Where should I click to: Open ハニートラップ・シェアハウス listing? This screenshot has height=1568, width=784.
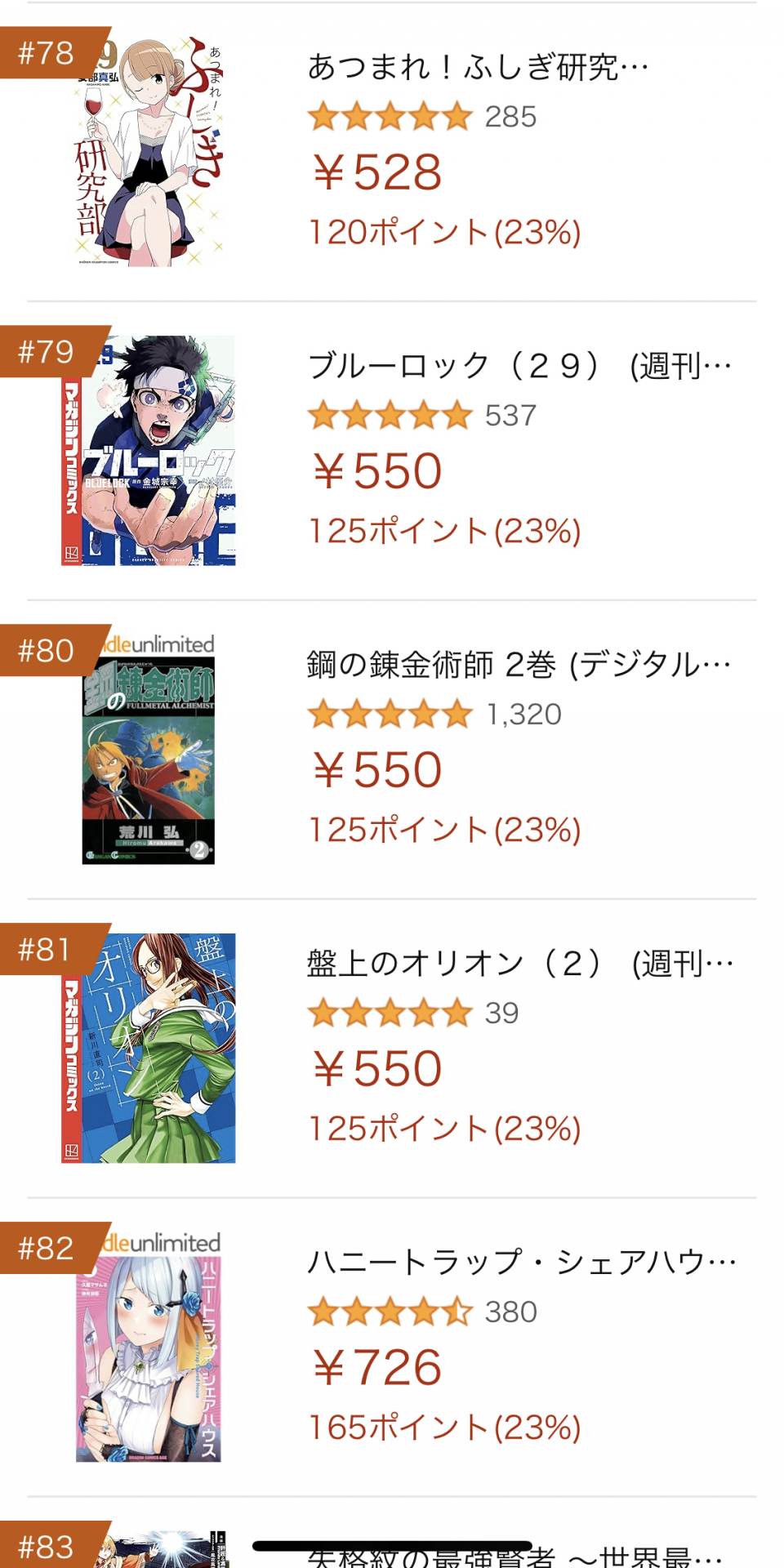point(521,1263)
